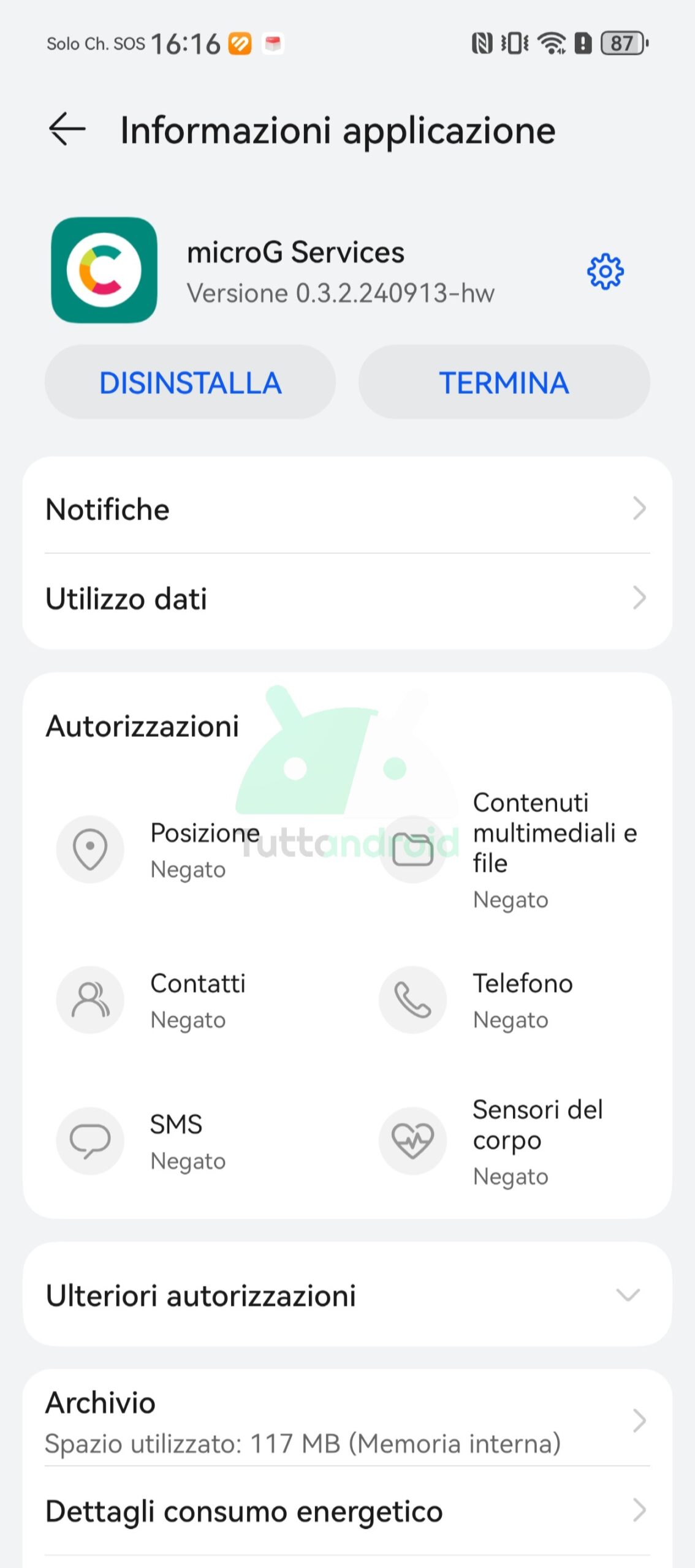This screenshot has width=695, height=1568.
Task: Open Sensori del corpo permission
Action: (509, 1141)
